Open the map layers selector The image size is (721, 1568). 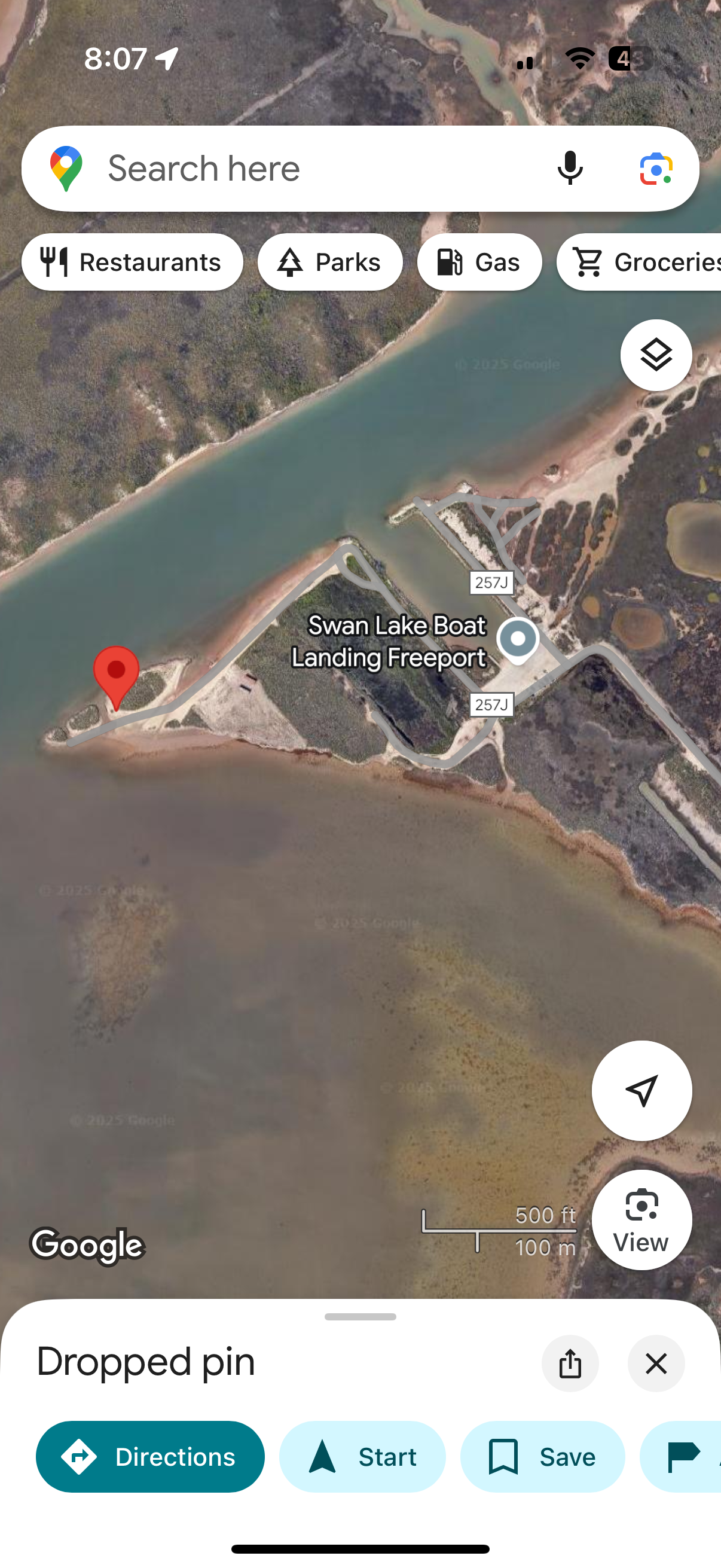click(655, 355)
